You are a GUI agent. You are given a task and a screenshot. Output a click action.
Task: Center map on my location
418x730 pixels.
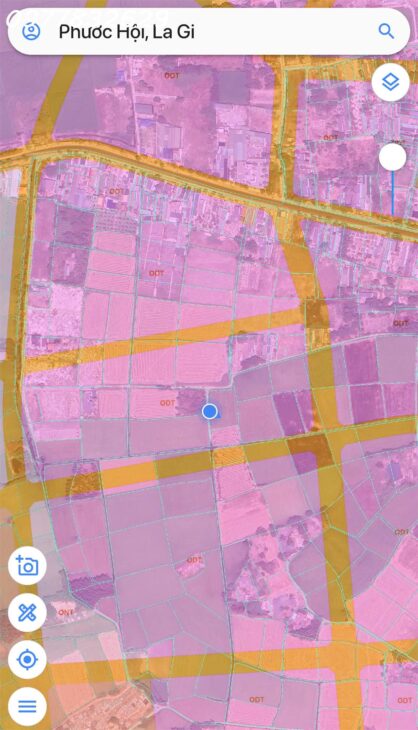pos(27,659)
